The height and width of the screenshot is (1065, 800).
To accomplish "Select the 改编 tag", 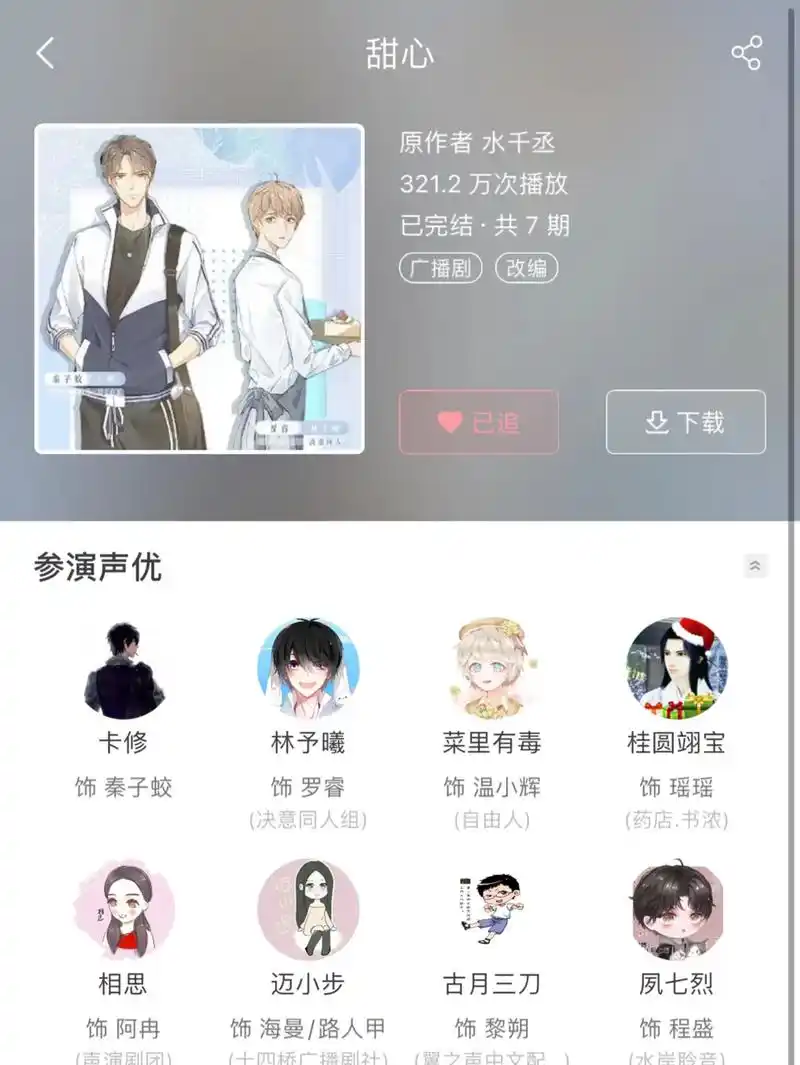I will 528,268.
